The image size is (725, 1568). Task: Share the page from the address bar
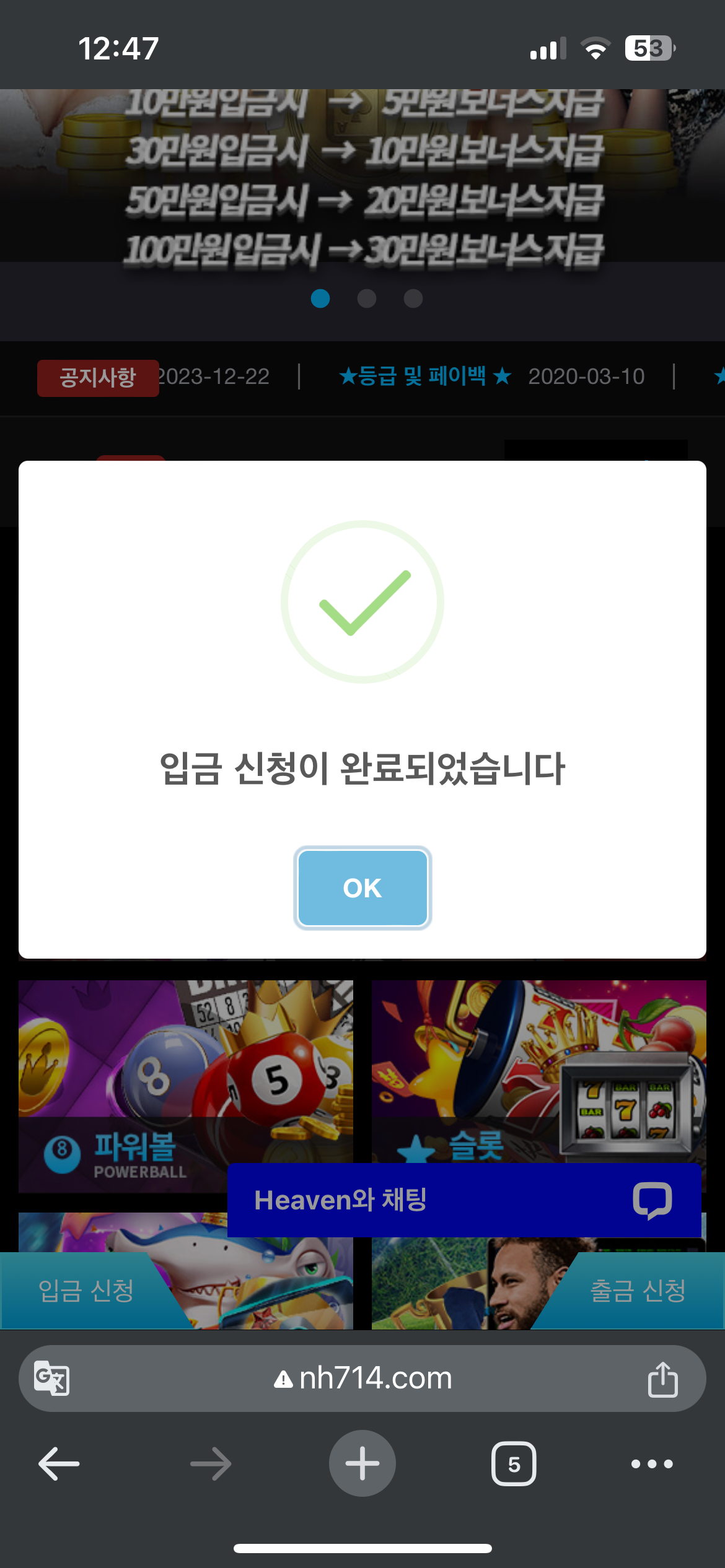coord(662,1379)
